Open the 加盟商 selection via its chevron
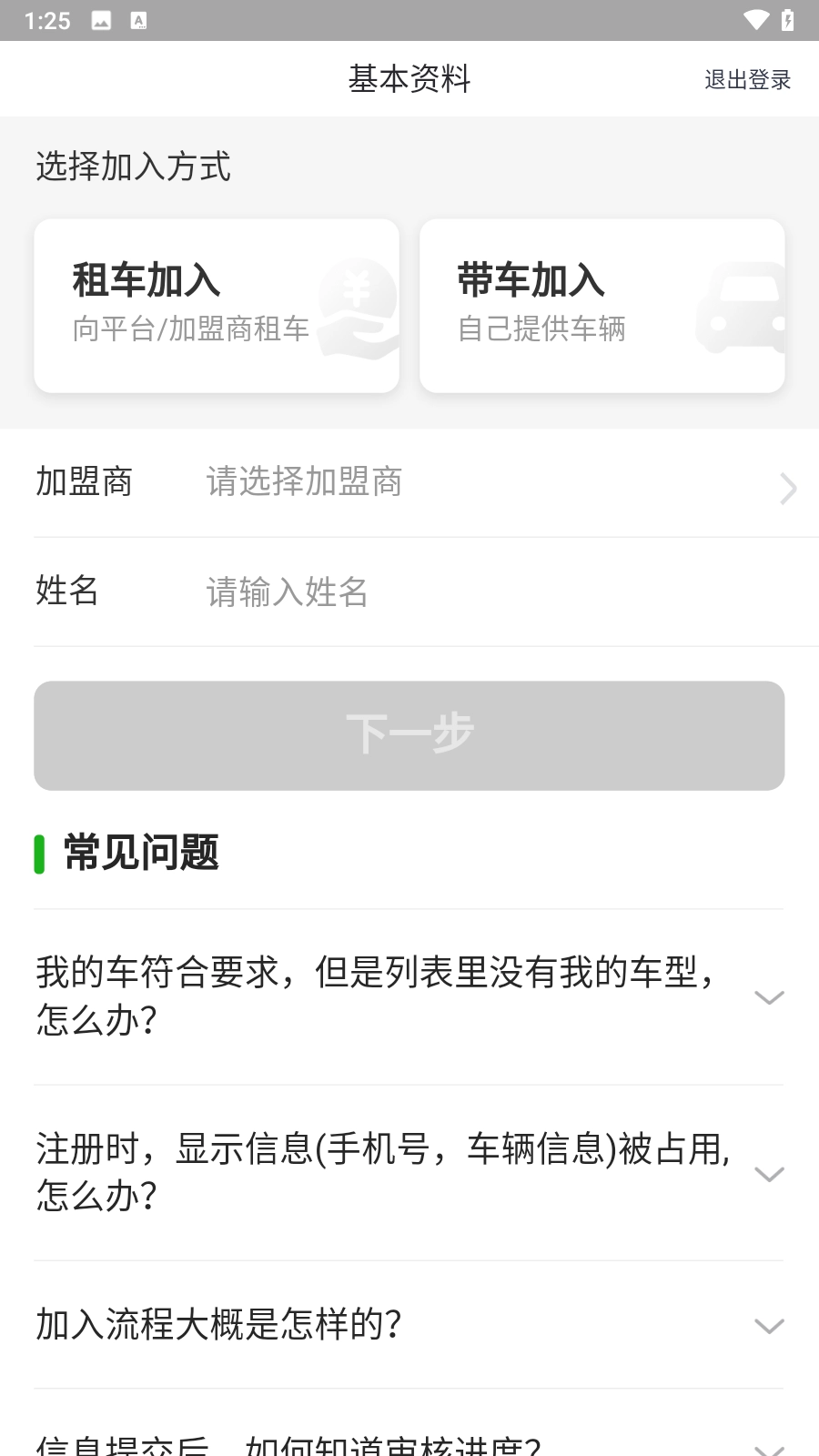Screen dimensions: 819x1456 [x=786, y=489]
